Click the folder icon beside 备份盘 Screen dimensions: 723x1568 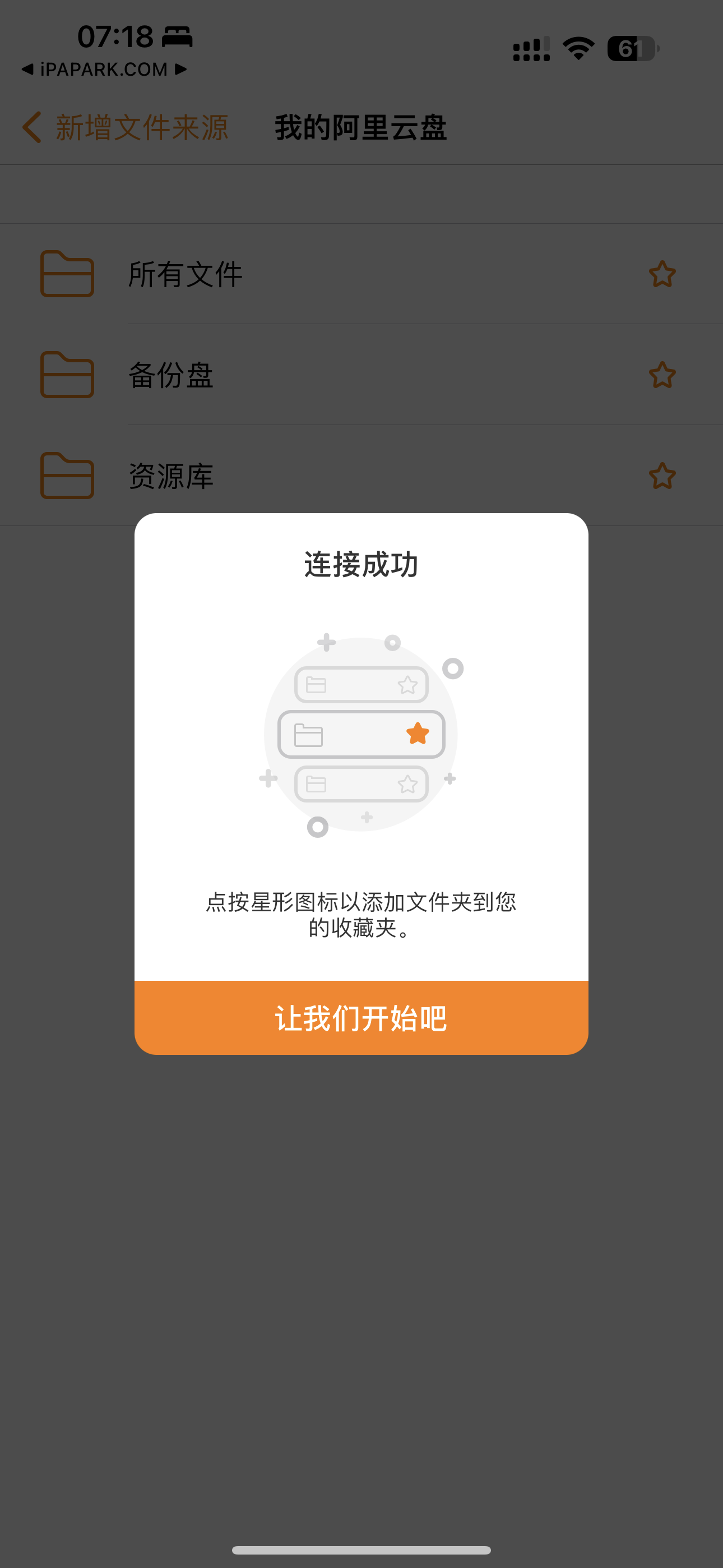click(x=67, y=376)
